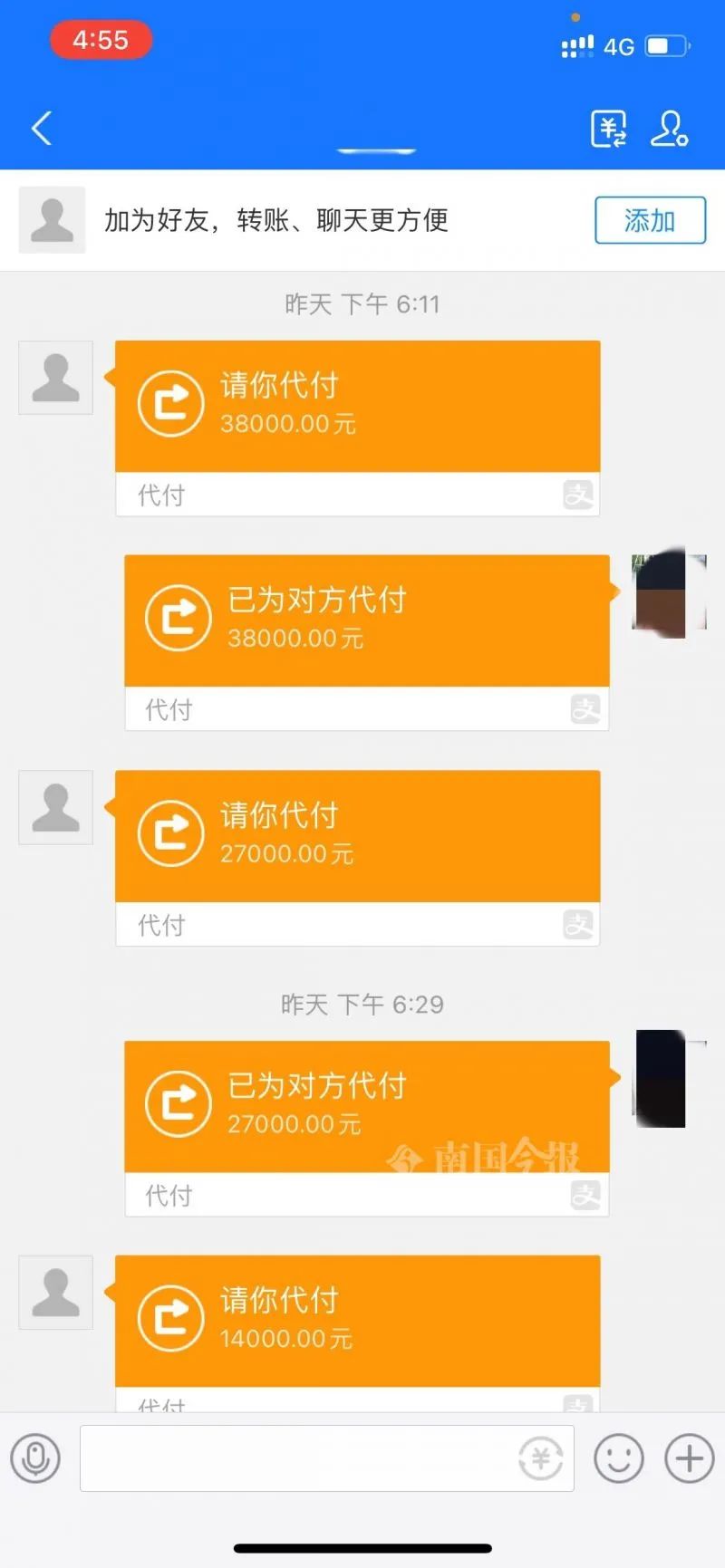Viewport: 725px width, 1568px height.
Task: Open the contact profile icon
Action: click(670, 129)
